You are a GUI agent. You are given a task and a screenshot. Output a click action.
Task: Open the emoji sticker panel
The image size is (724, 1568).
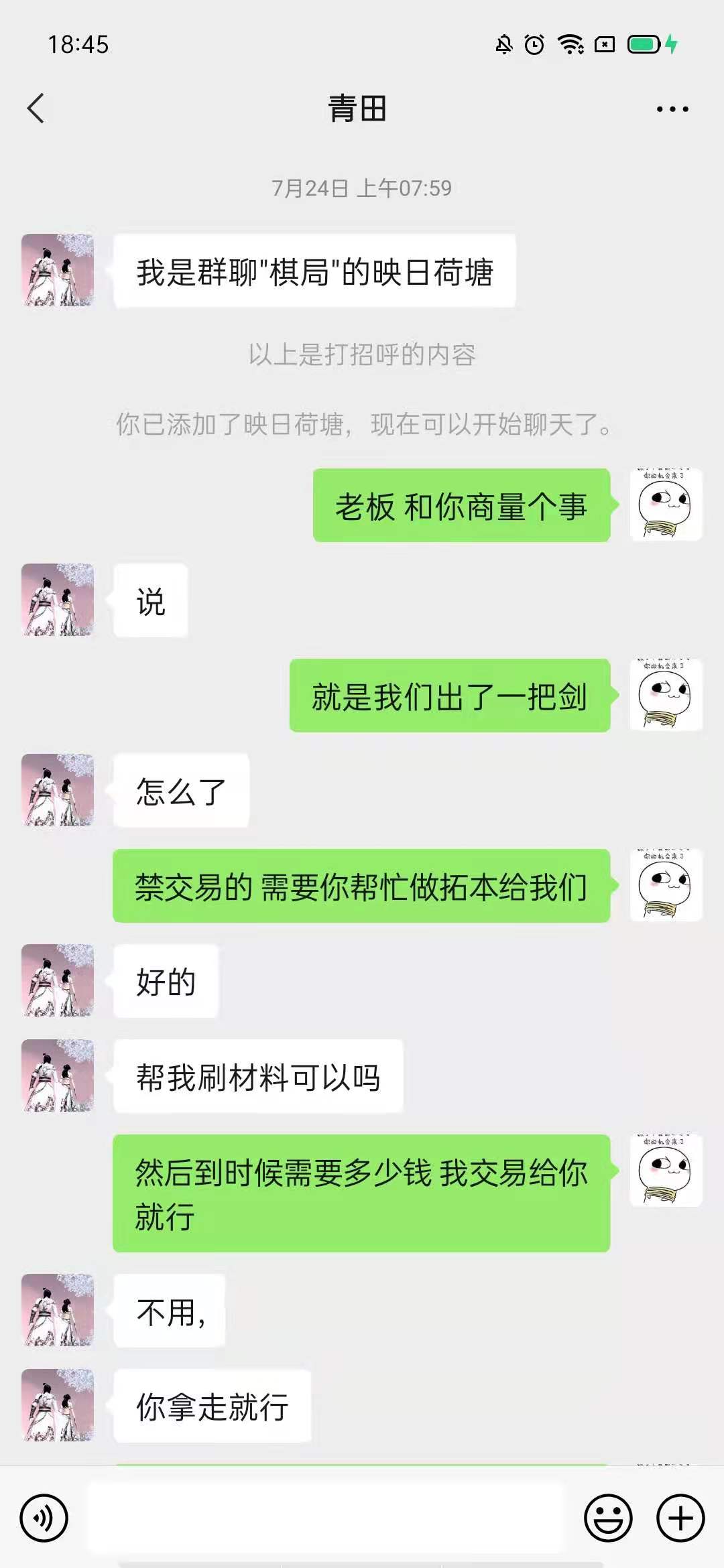coord(608,1518)
